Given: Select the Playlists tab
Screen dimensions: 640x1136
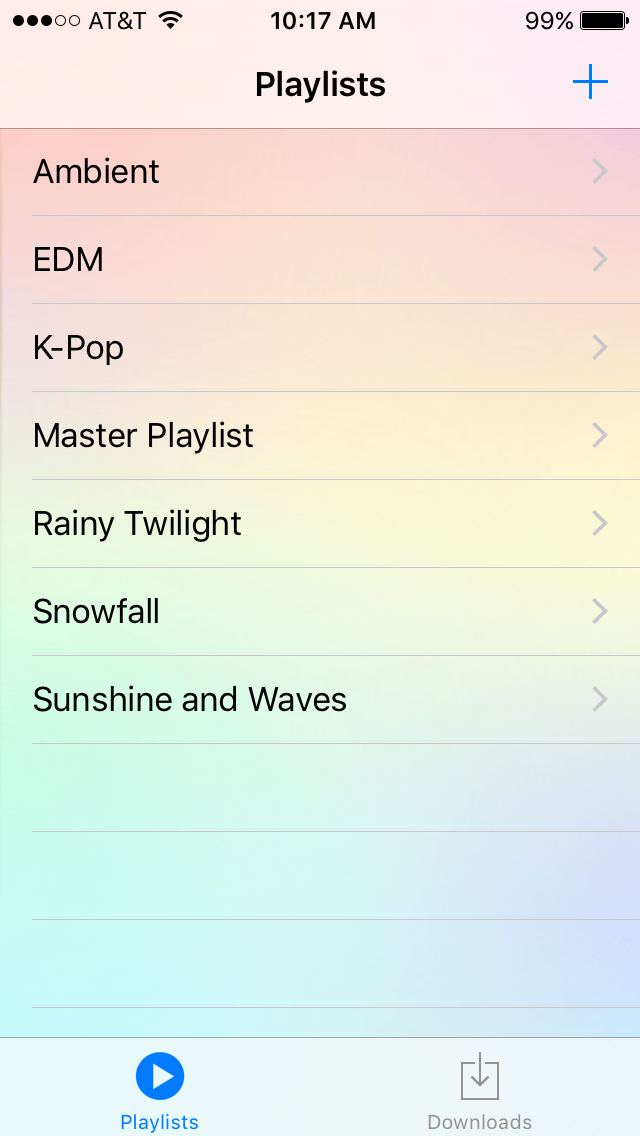Looking at the screenshot, I should (x=160, y=1090).
